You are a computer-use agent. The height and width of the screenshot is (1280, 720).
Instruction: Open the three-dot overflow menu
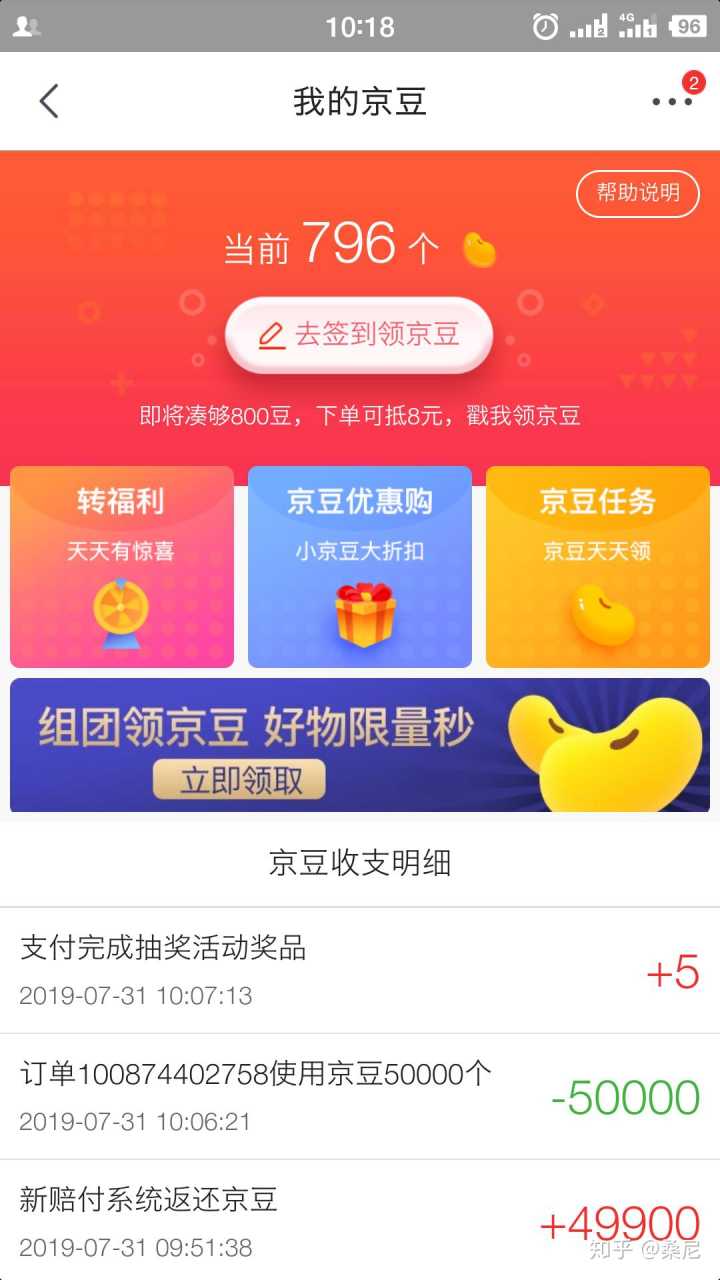[x=671, y=101]
